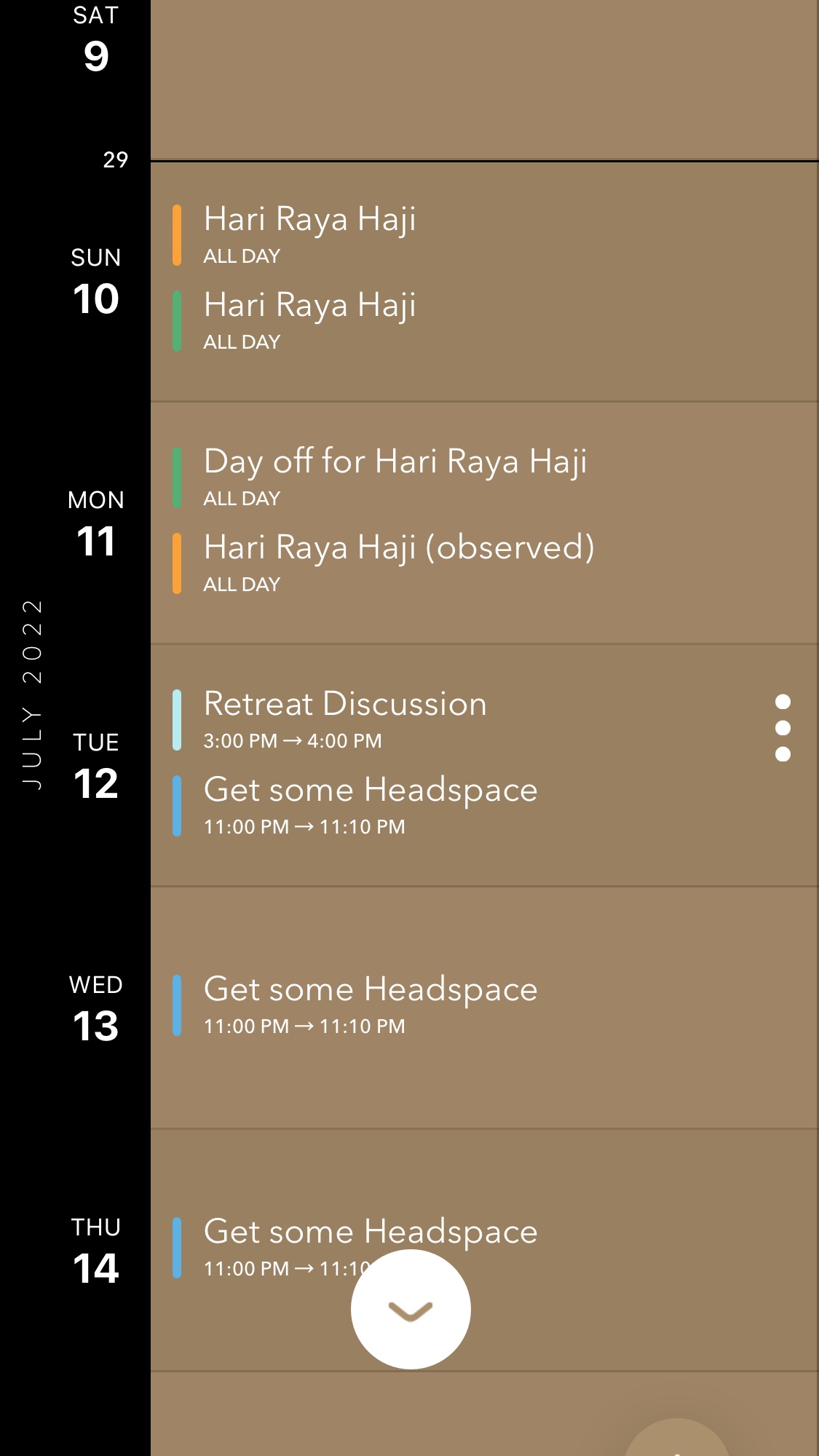This screenshot has height=1456, width=819.
Task: Open Hari Raya Haji (observed) event
Action: tap(399, 563)
